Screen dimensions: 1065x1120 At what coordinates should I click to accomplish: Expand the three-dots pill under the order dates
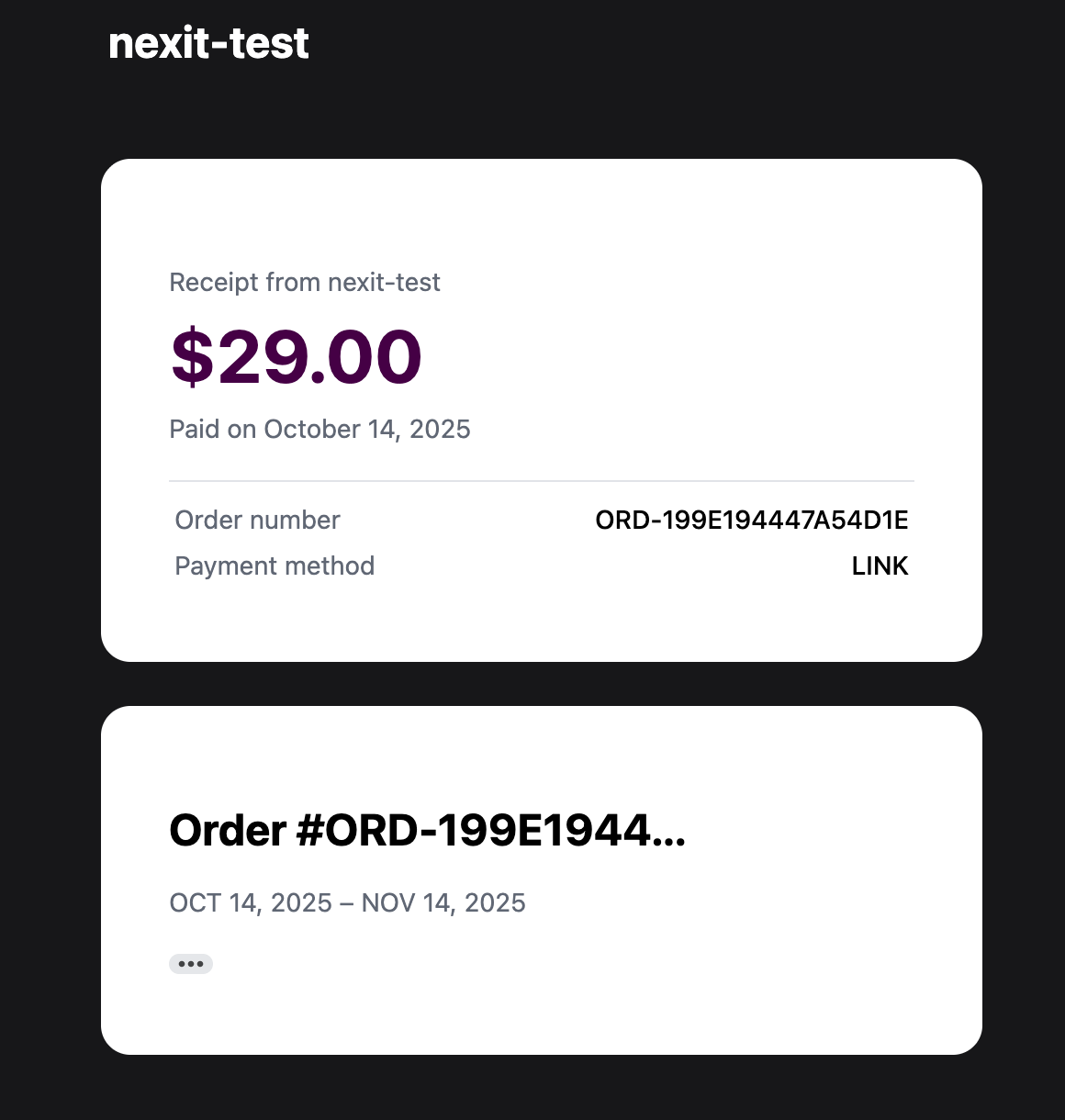click(x=191, y=964)
